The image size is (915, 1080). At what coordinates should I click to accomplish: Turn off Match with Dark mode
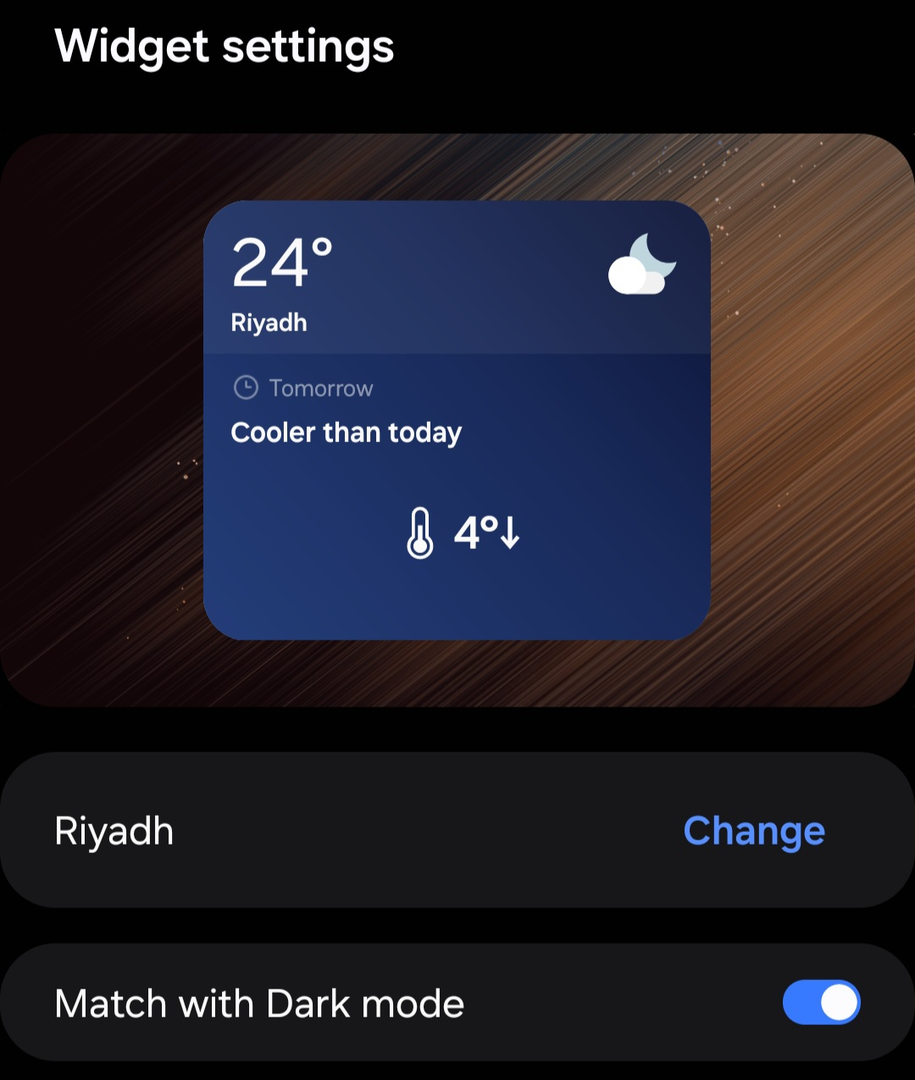coord(820,1003)
